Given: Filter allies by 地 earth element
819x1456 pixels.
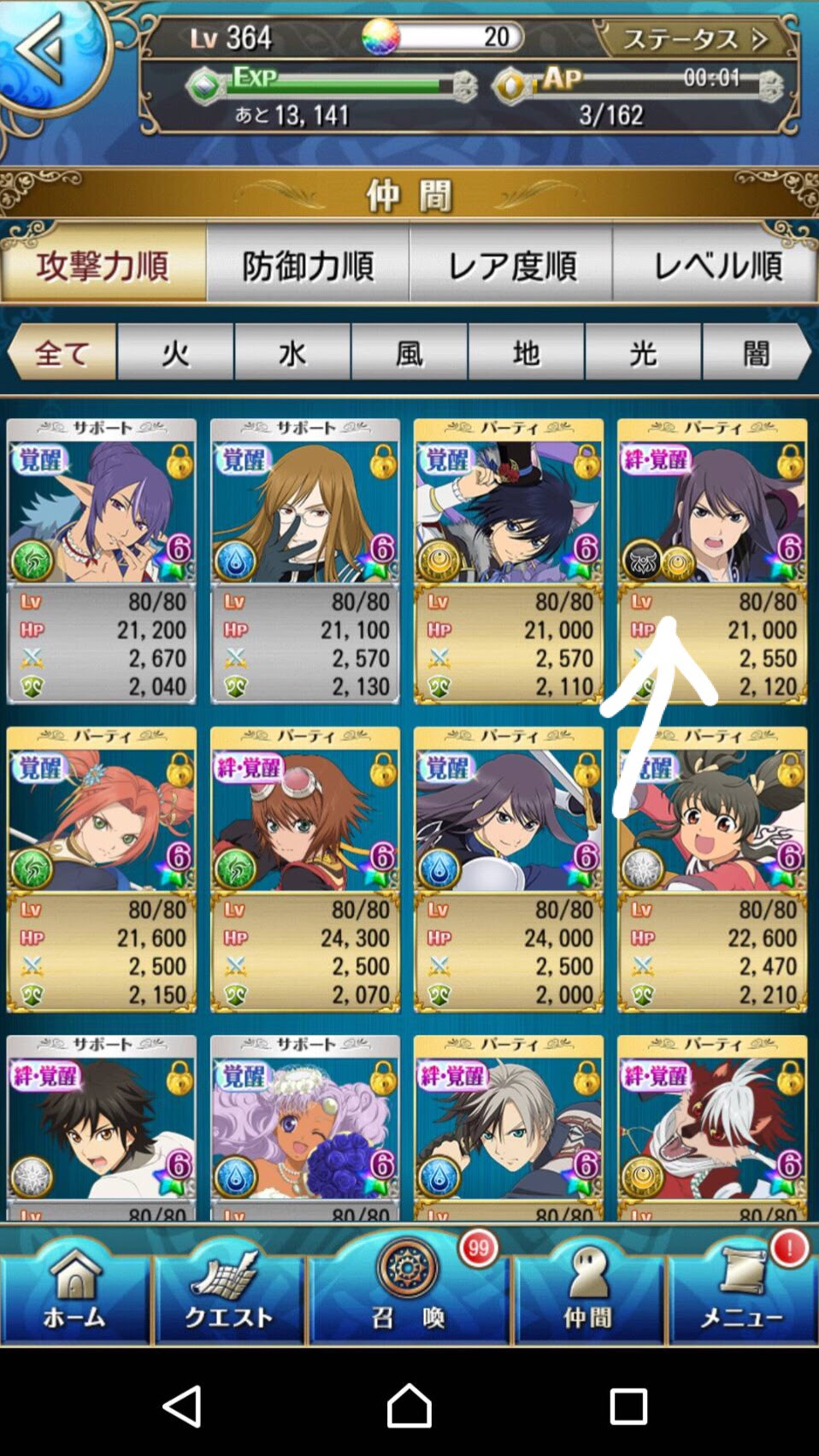Looking at the screenshot, I should click(526, 352).
